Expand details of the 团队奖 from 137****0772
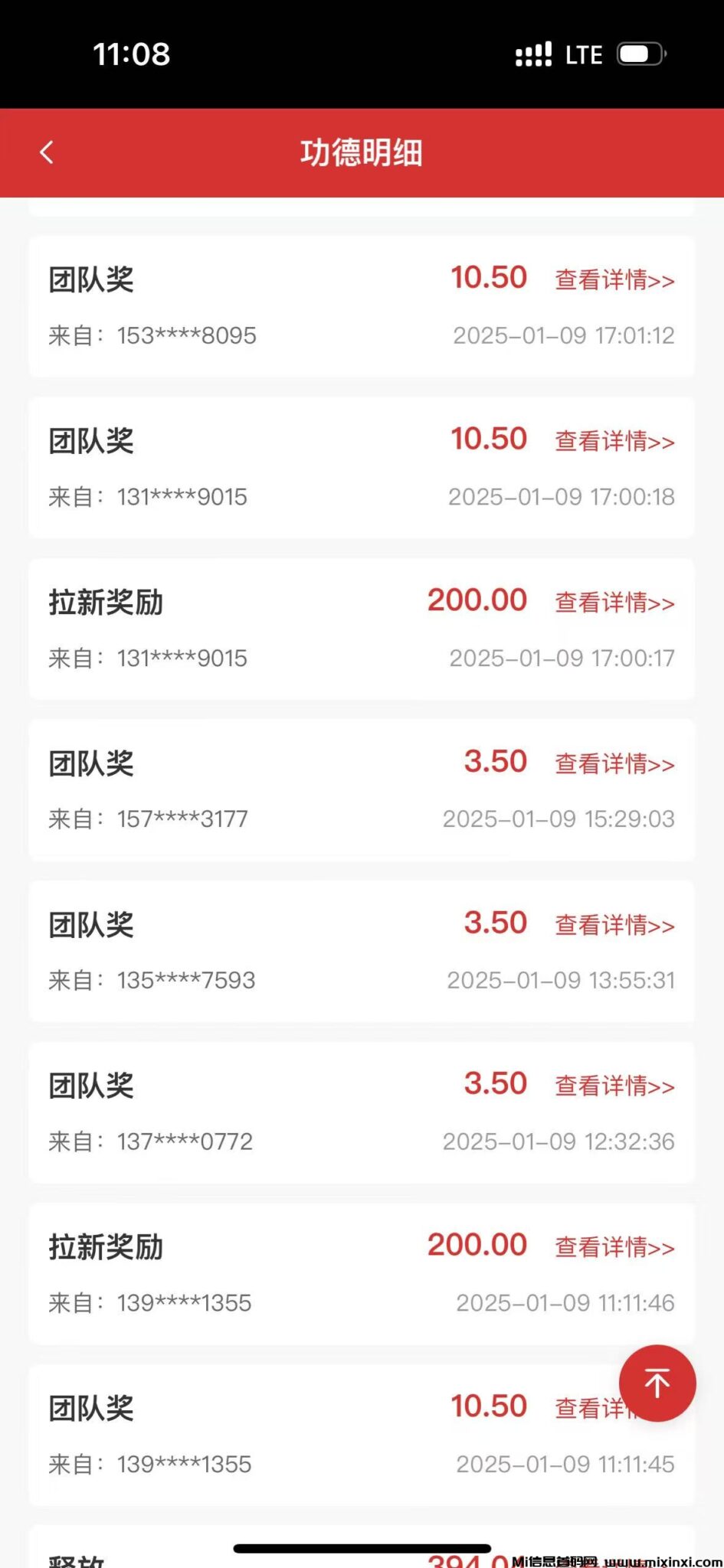This screenshot has width=724, height=1568. tap(612, 1087)
